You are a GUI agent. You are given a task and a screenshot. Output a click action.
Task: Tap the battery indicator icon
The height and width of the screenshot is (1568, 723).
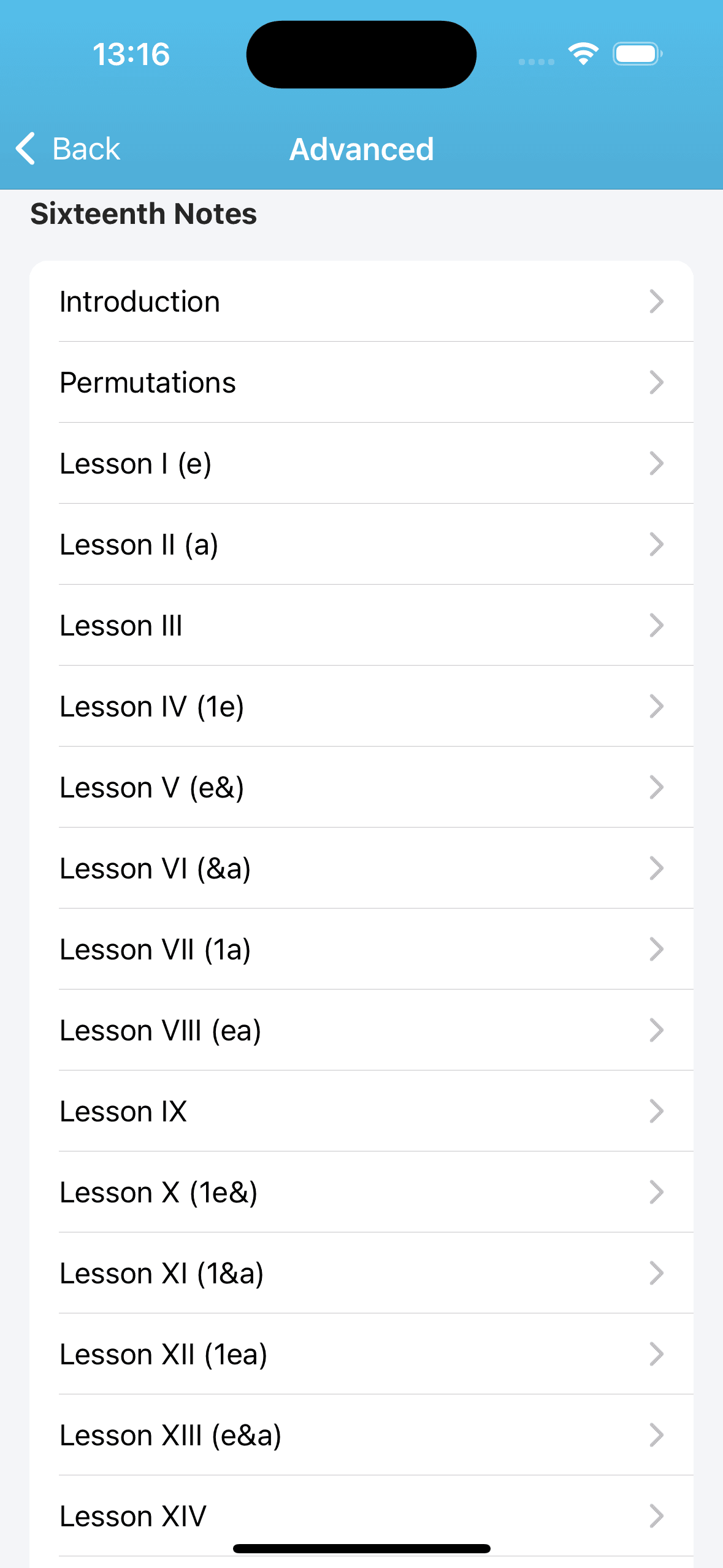pos(637,54)
